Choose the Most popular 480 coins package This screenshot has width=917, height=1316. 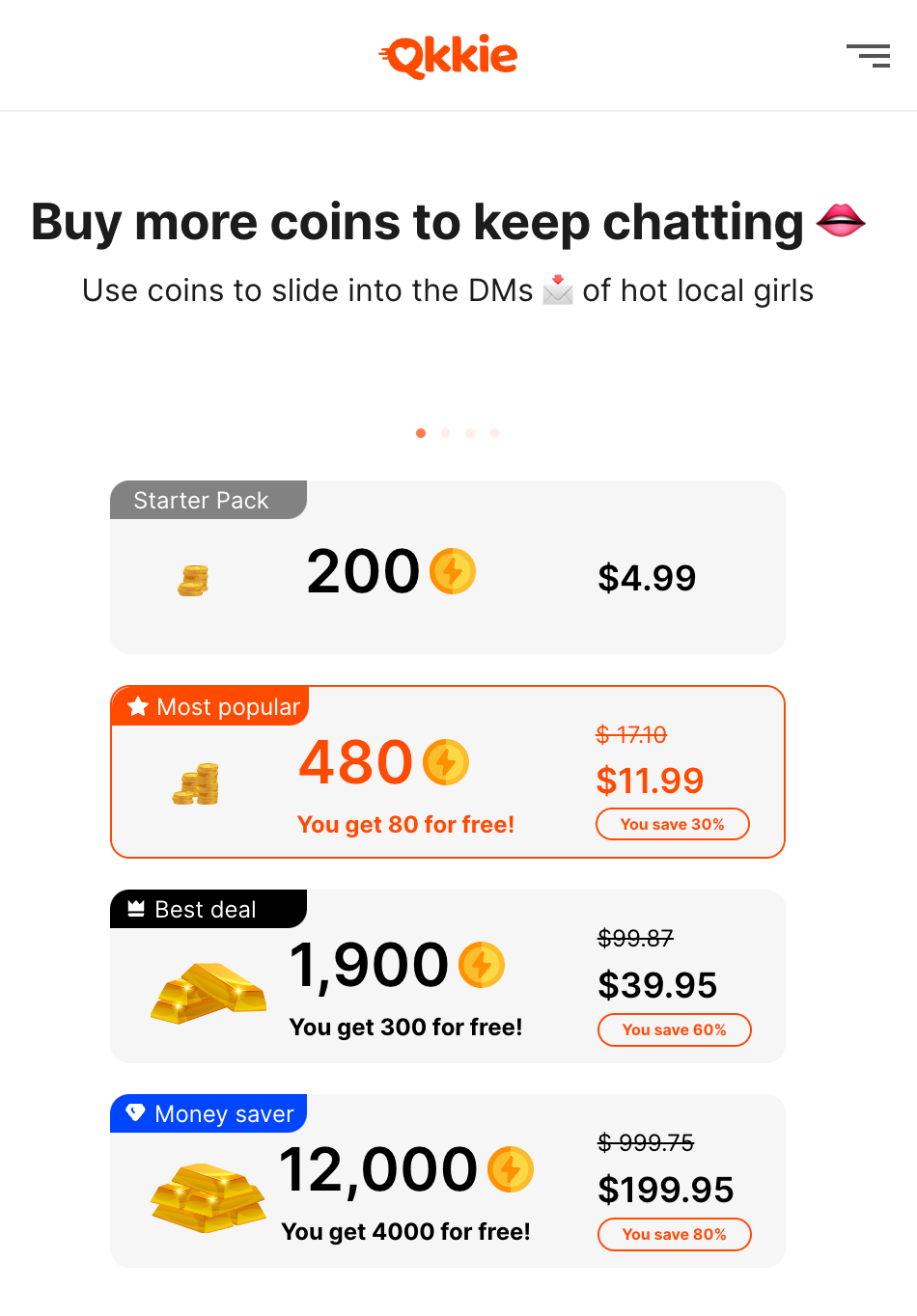pos(448,772)
